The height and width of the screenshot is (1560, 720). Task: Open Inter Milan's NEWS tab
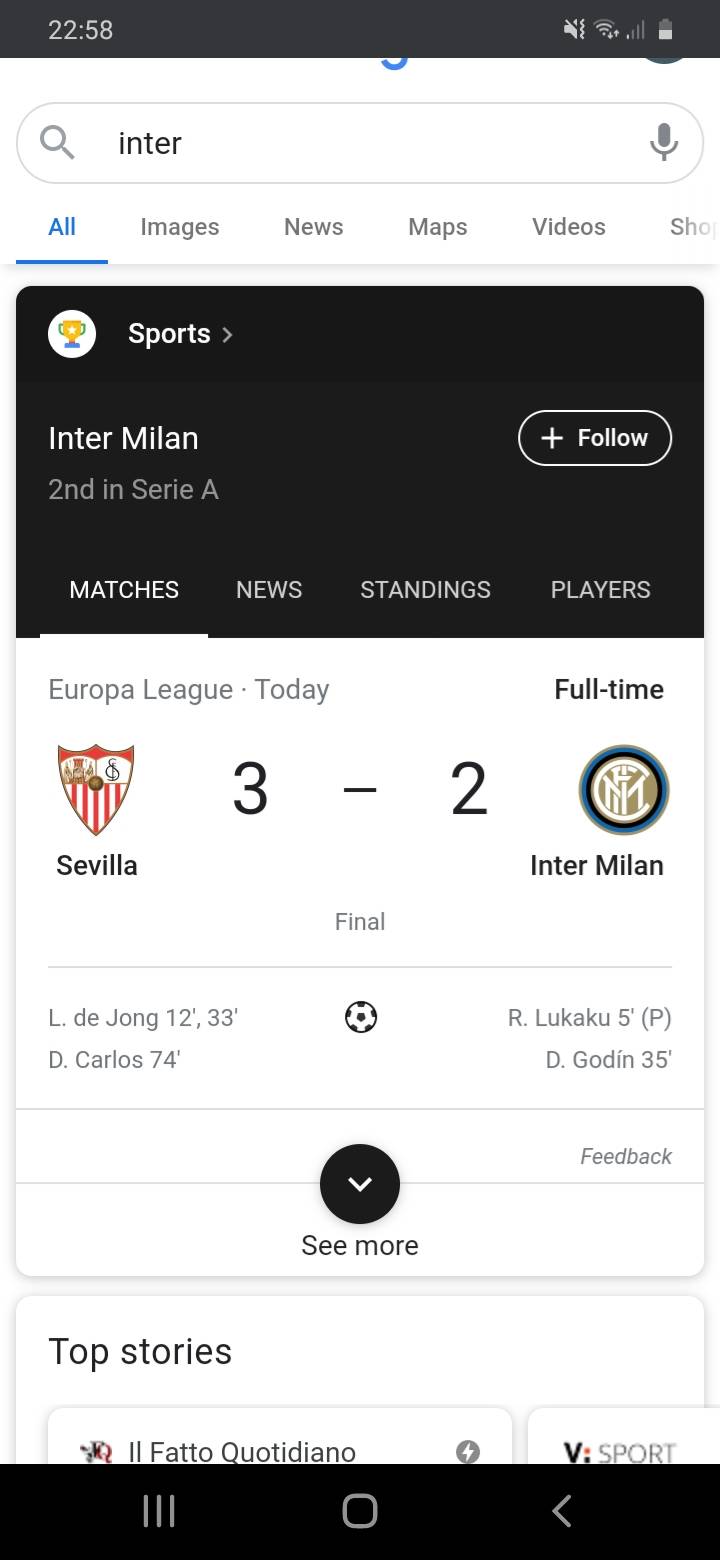tap(269, 590)
